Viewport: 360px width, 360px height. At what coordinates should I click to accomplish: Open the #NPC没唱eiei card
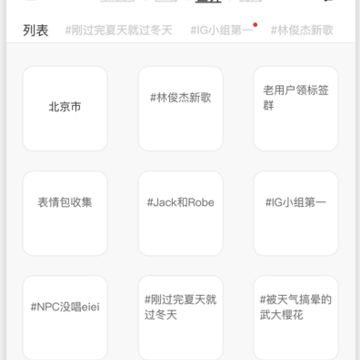65,318
